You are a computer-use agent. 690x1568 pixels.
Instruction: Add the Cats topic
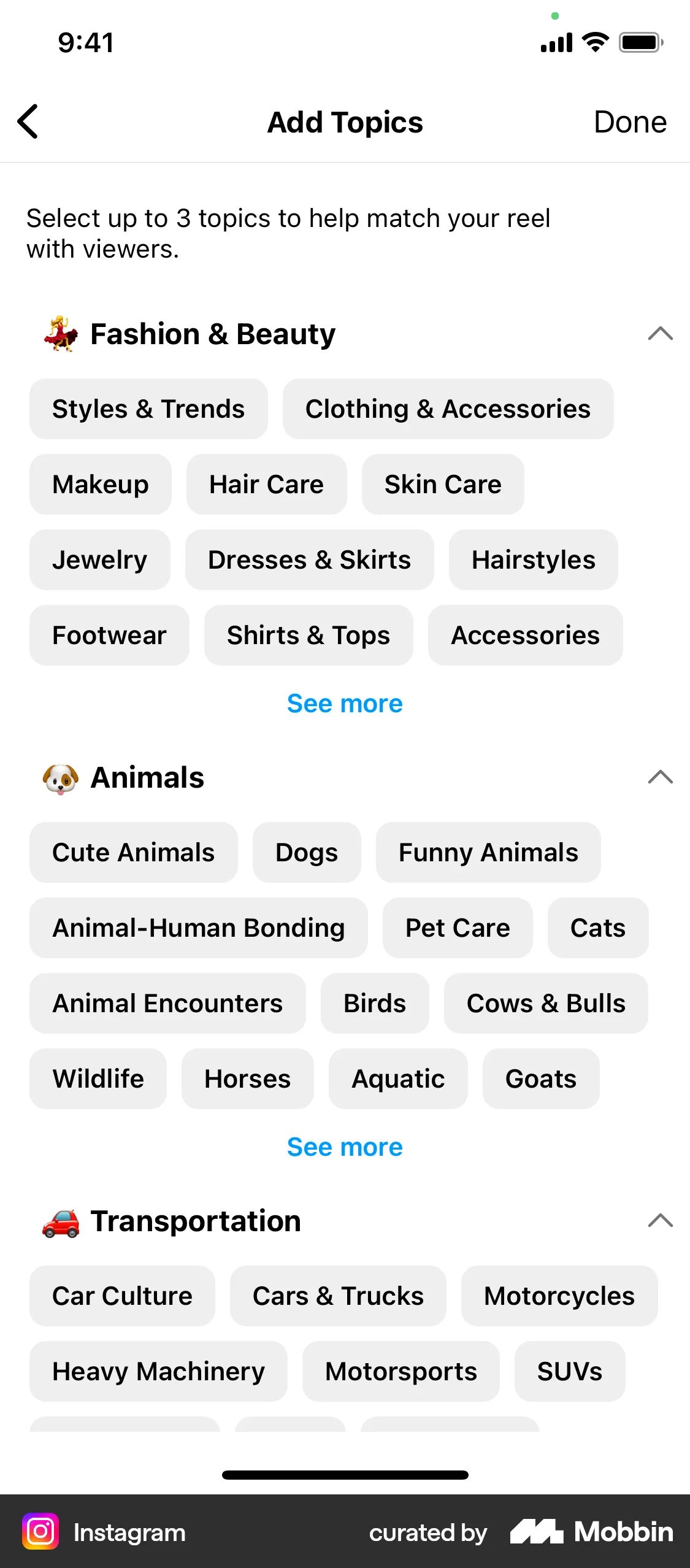[598, 928]
